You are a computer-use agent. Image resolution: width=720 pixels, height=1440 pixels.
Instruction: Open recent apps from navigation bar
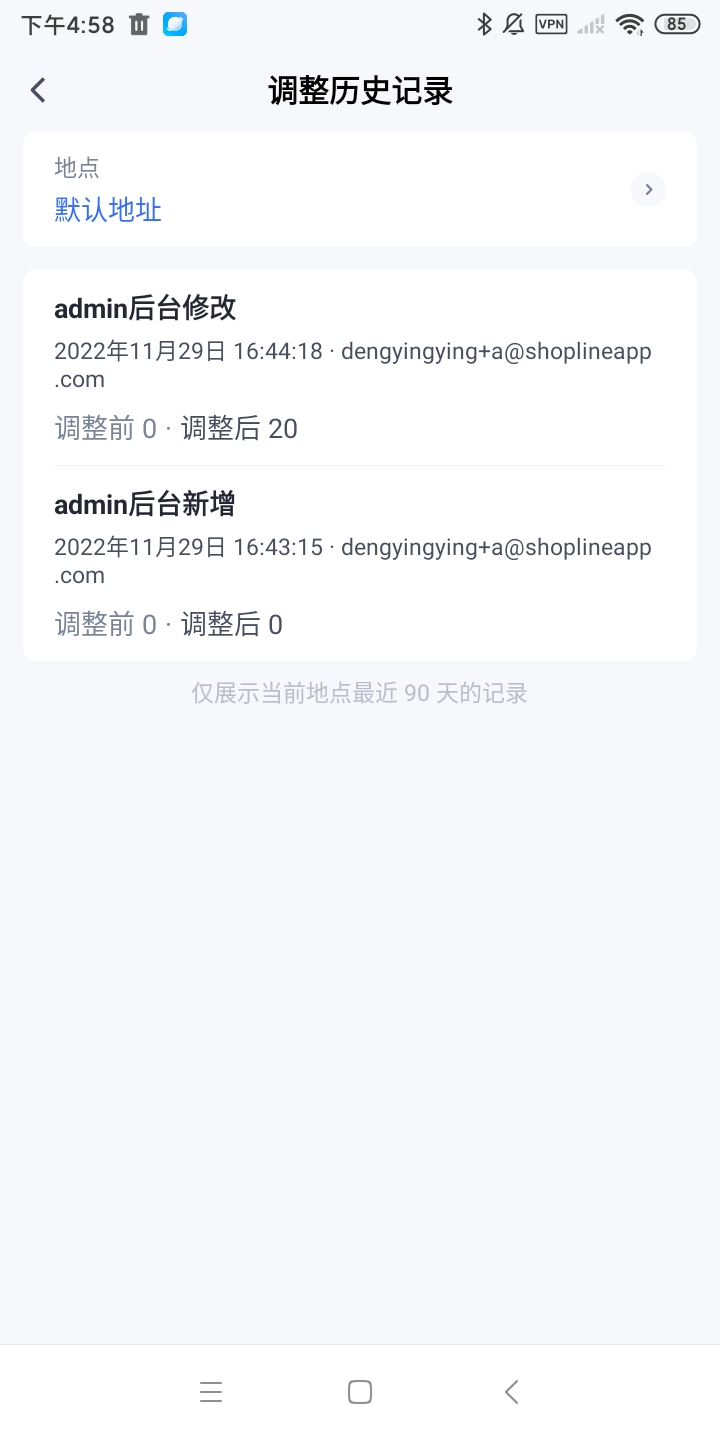pyautogui.click(x=210, y=1392)
